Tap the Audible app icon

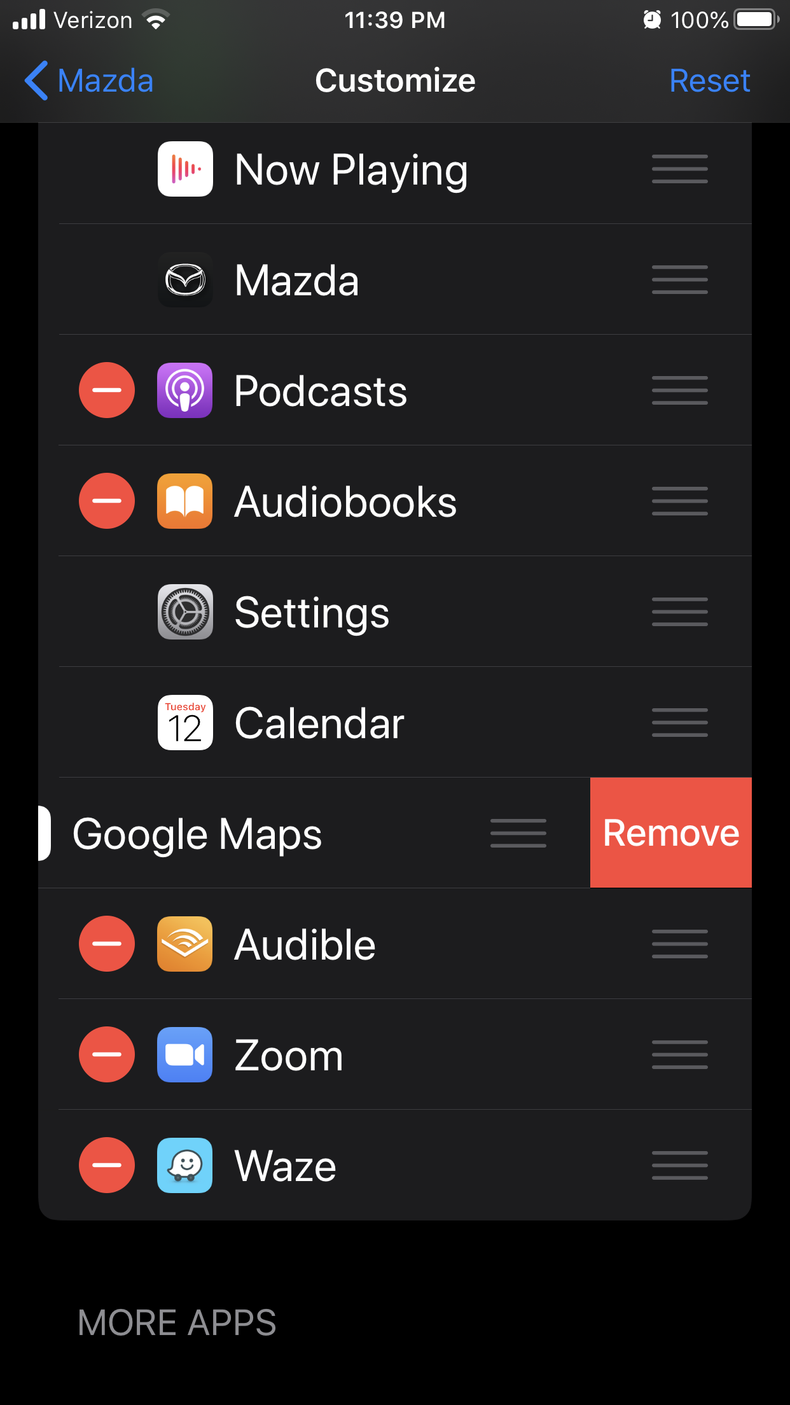coord(185,943)
